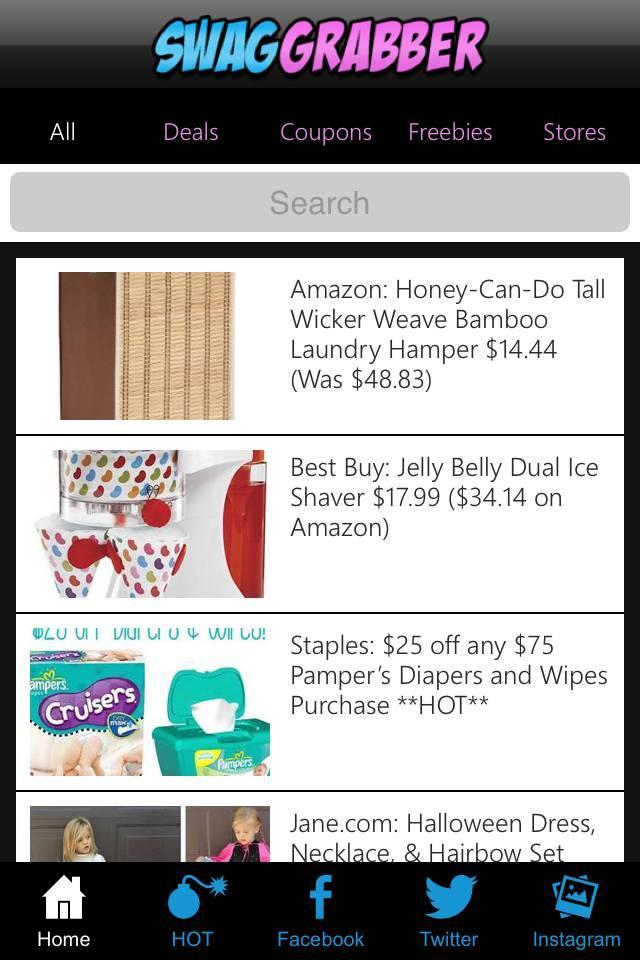Viewport: 640px width, 960px height.
Task: Open the Coupons tab
Action: tap(326, 132)
